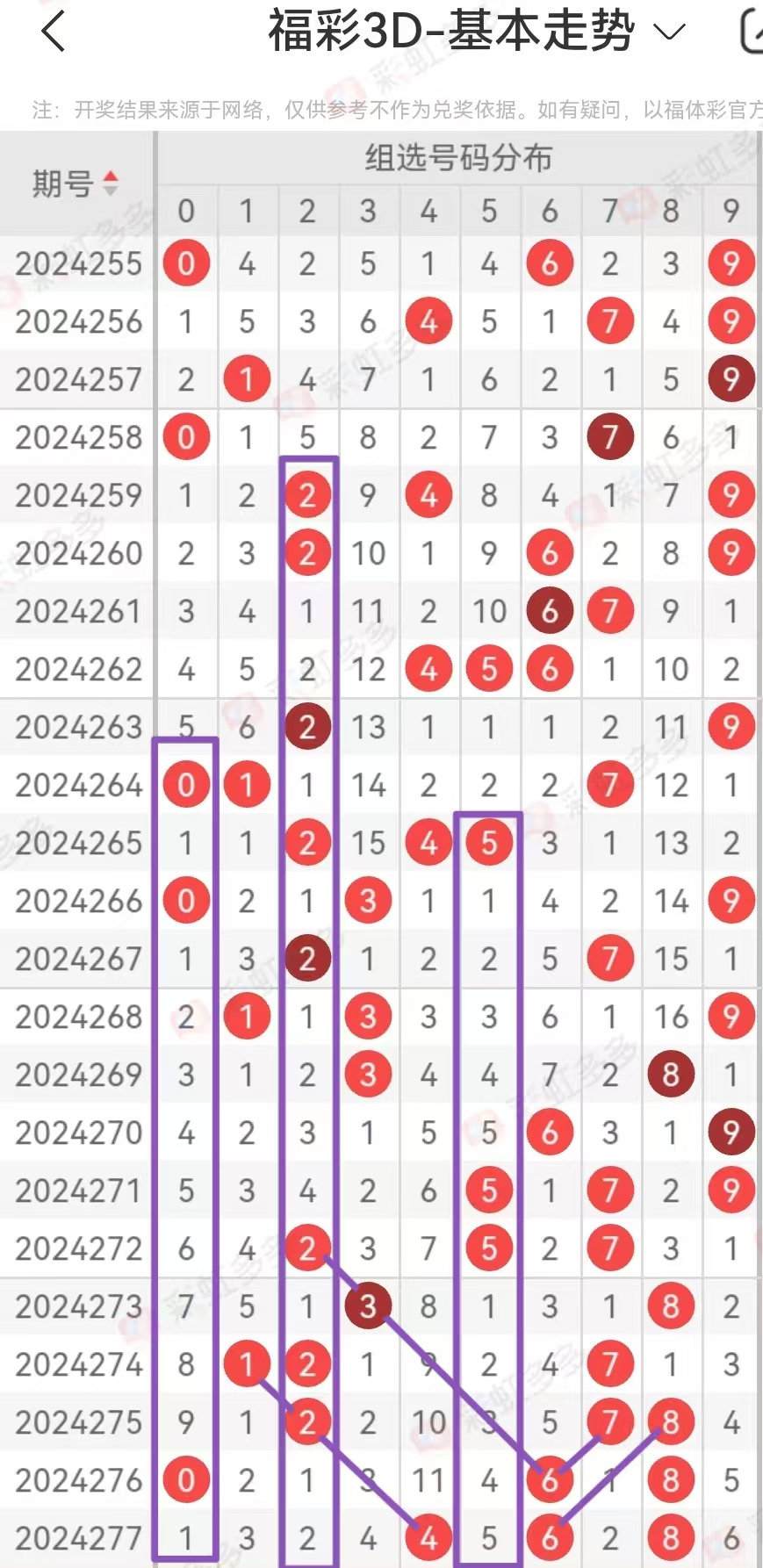Tap the share icon in the top-right corner
Viewport: 763px width, 1568px height.
point(752,32)
